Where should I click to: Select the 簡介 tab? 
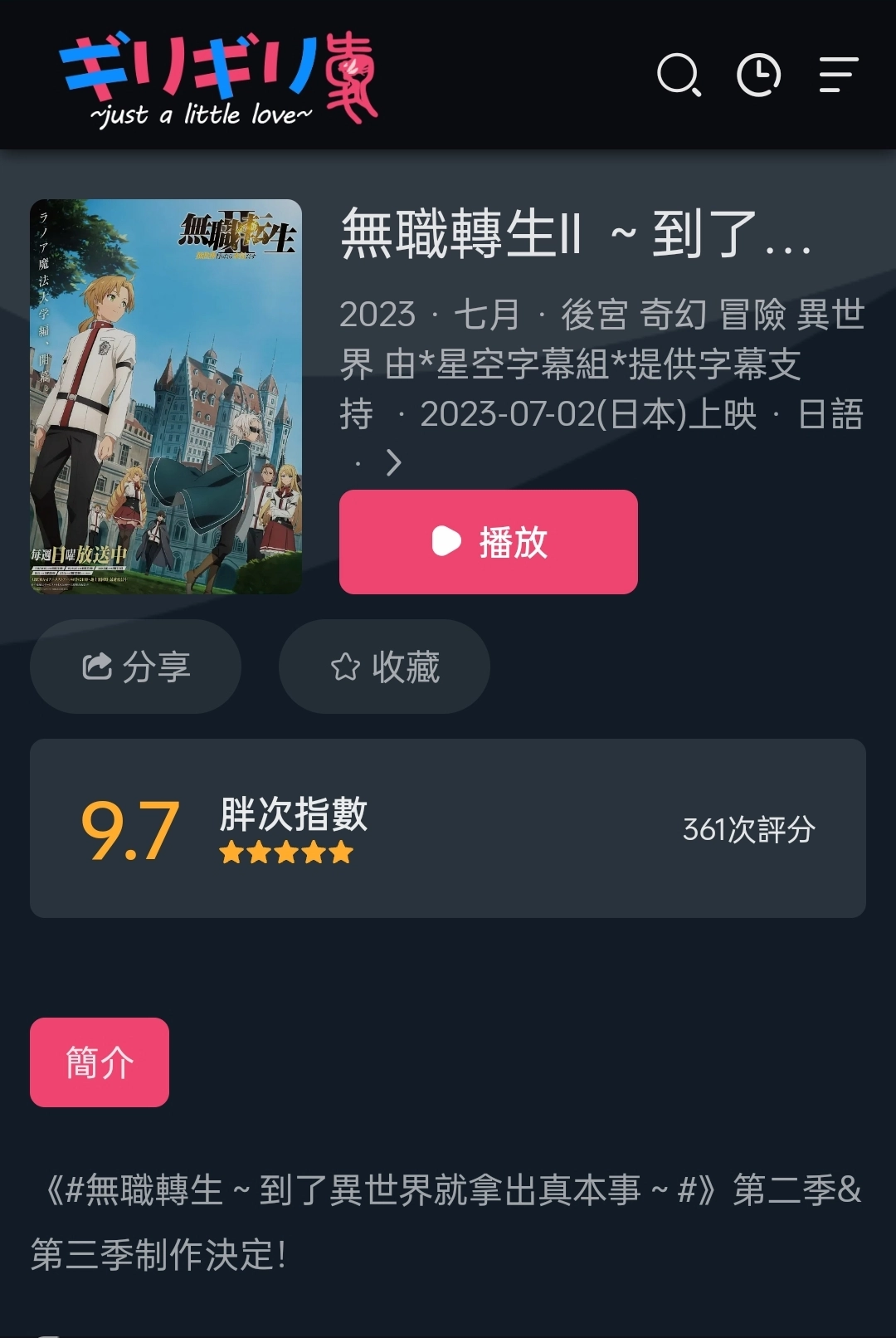100,1062
